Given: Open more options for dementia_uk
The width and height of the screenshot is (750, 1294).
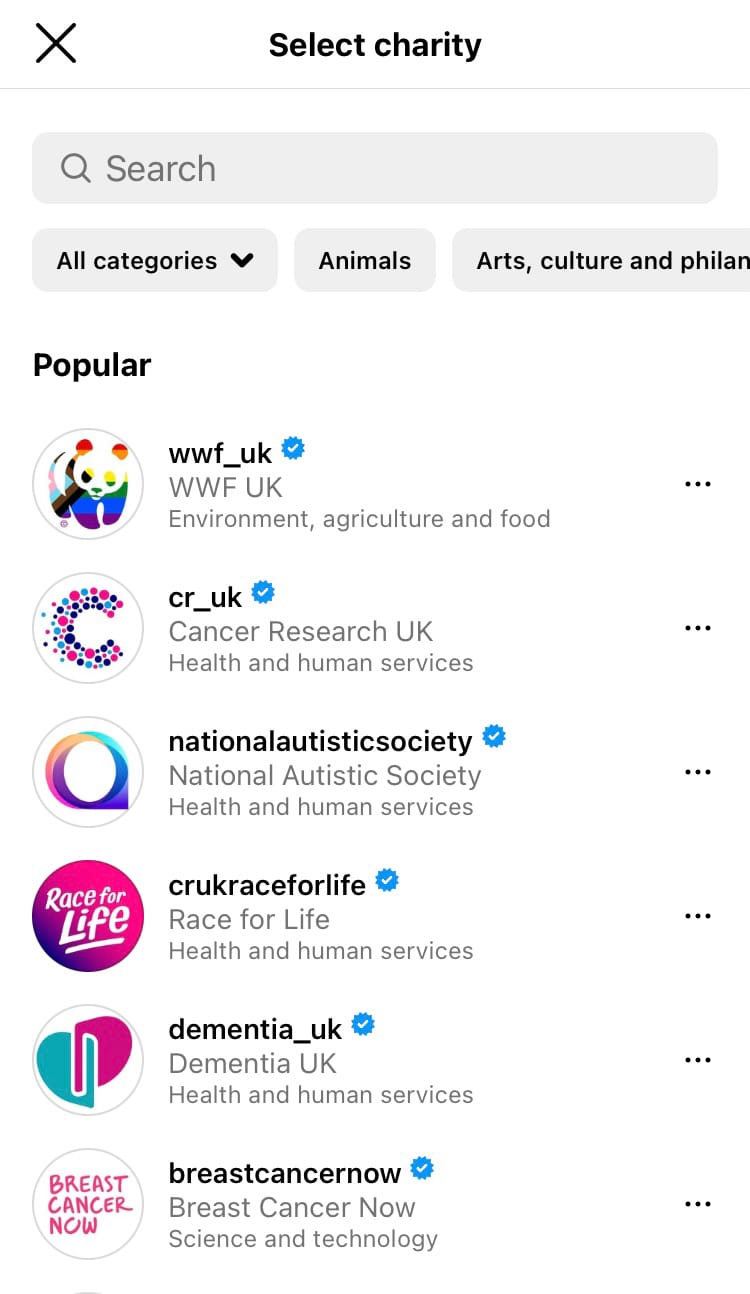Looking at the screenshot, I should pyautogui.click(x=697, y=1060).
